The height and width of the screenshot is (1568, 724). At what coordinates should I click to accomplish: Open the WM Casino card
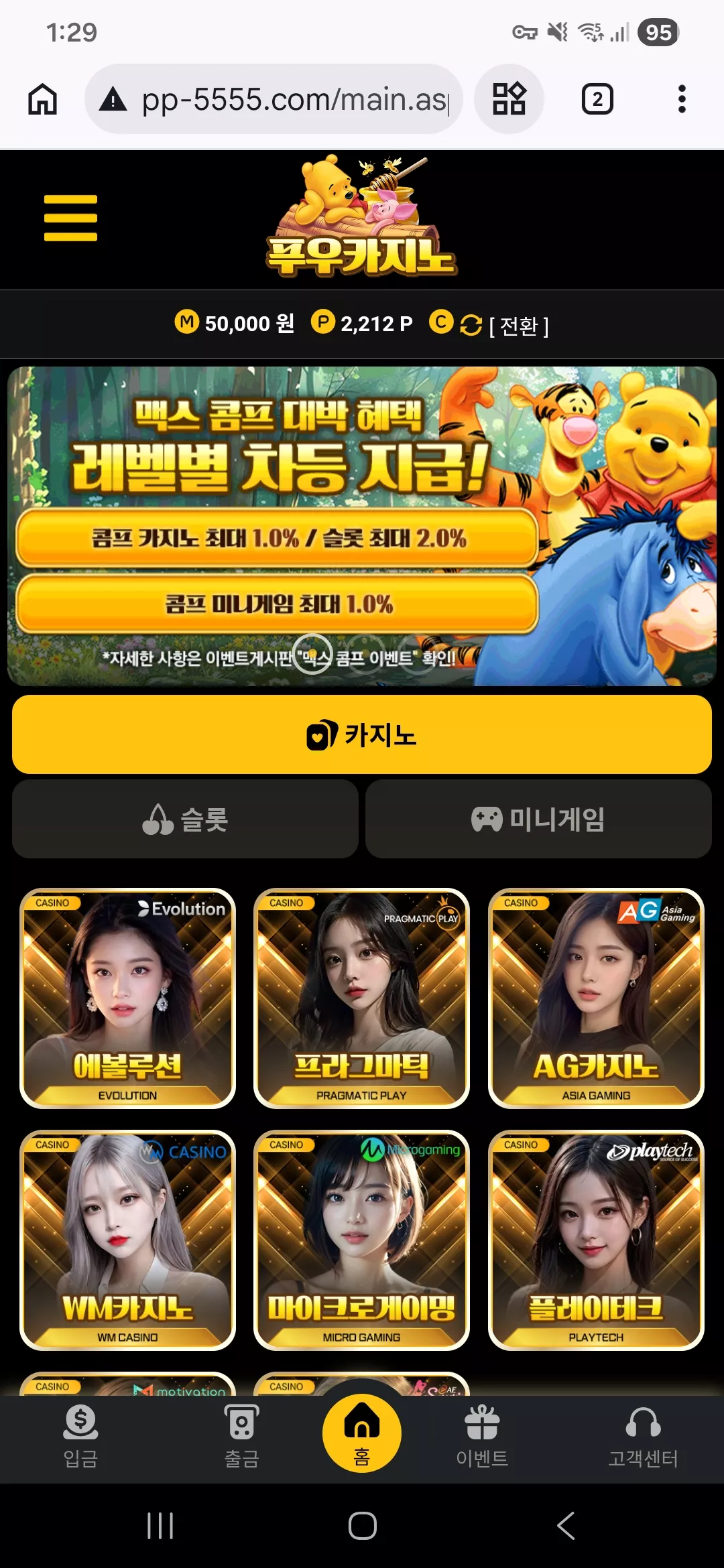click(127, 1240)
